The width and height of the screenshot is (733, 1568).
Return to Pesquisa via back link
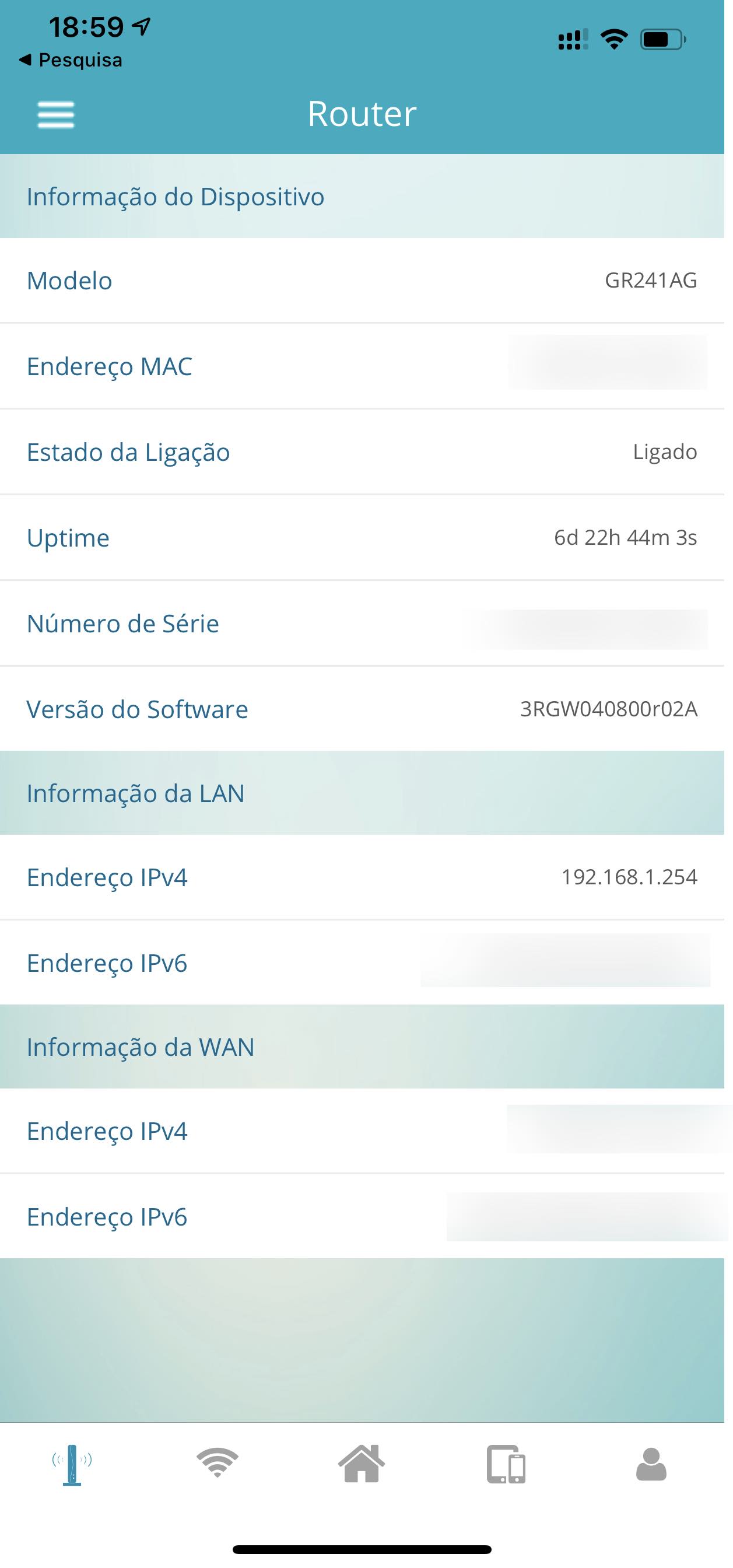pos(71,60)
